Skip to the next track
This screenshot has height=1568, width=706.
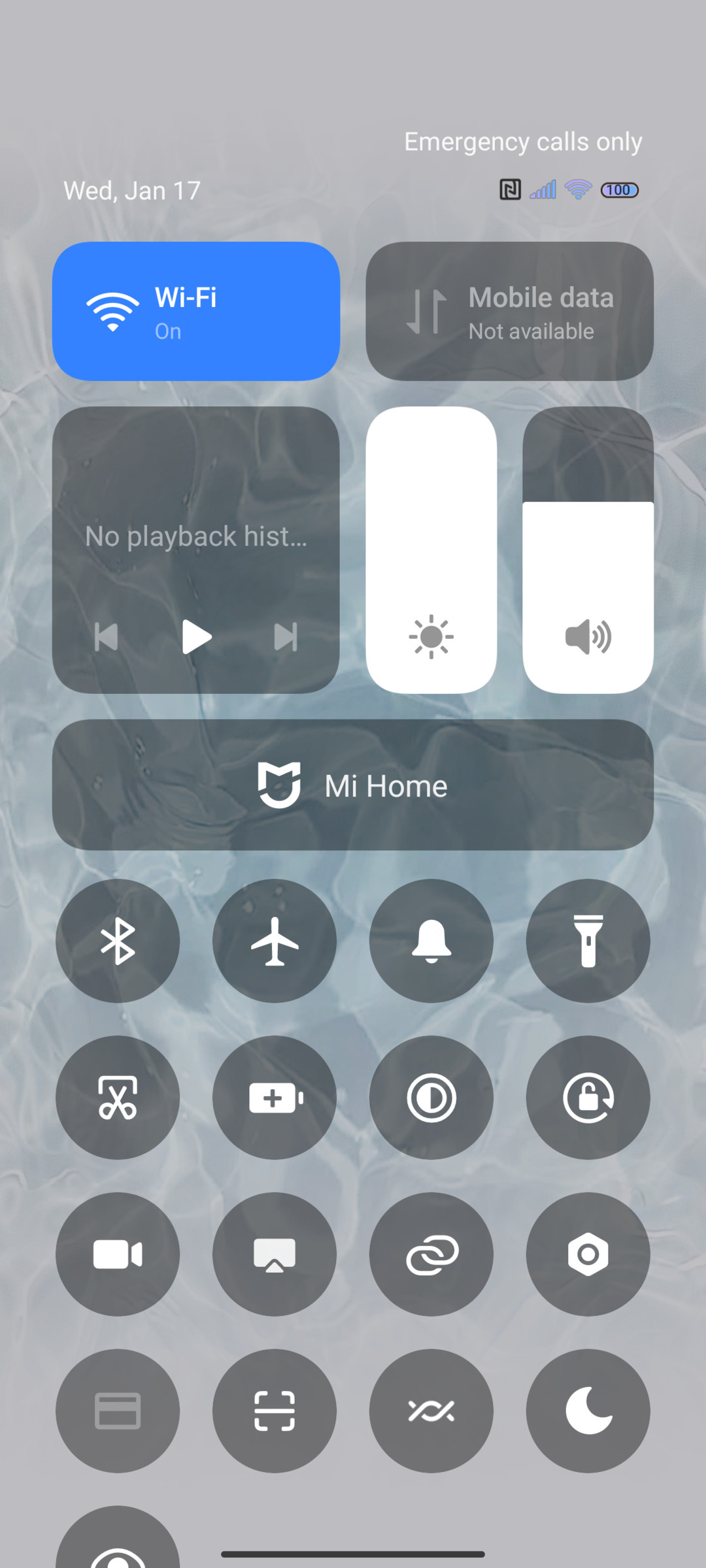tap(286, 636)
